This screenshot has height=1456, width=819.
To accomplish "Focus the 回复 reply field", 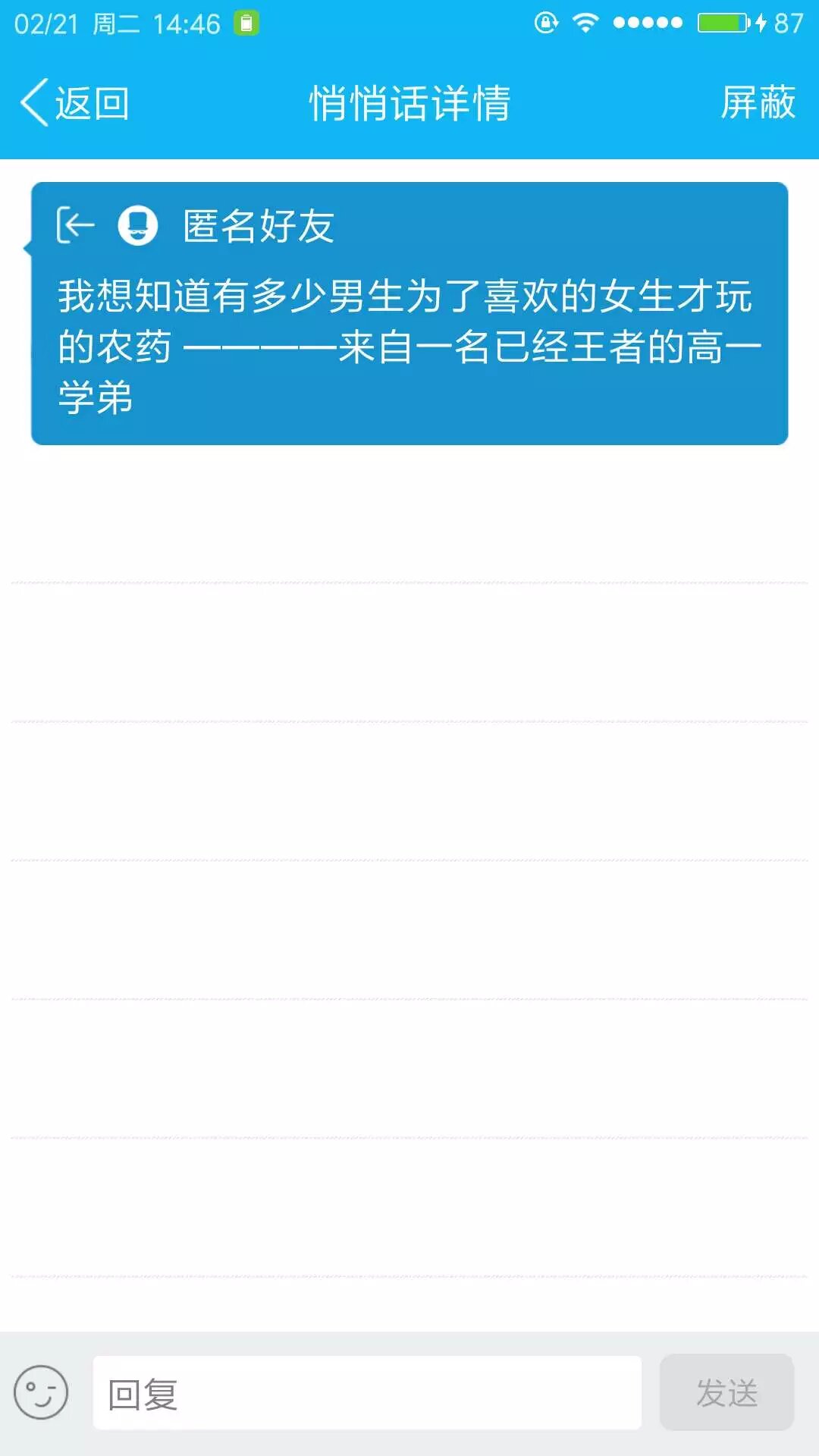I will (x=367, y=1394).
